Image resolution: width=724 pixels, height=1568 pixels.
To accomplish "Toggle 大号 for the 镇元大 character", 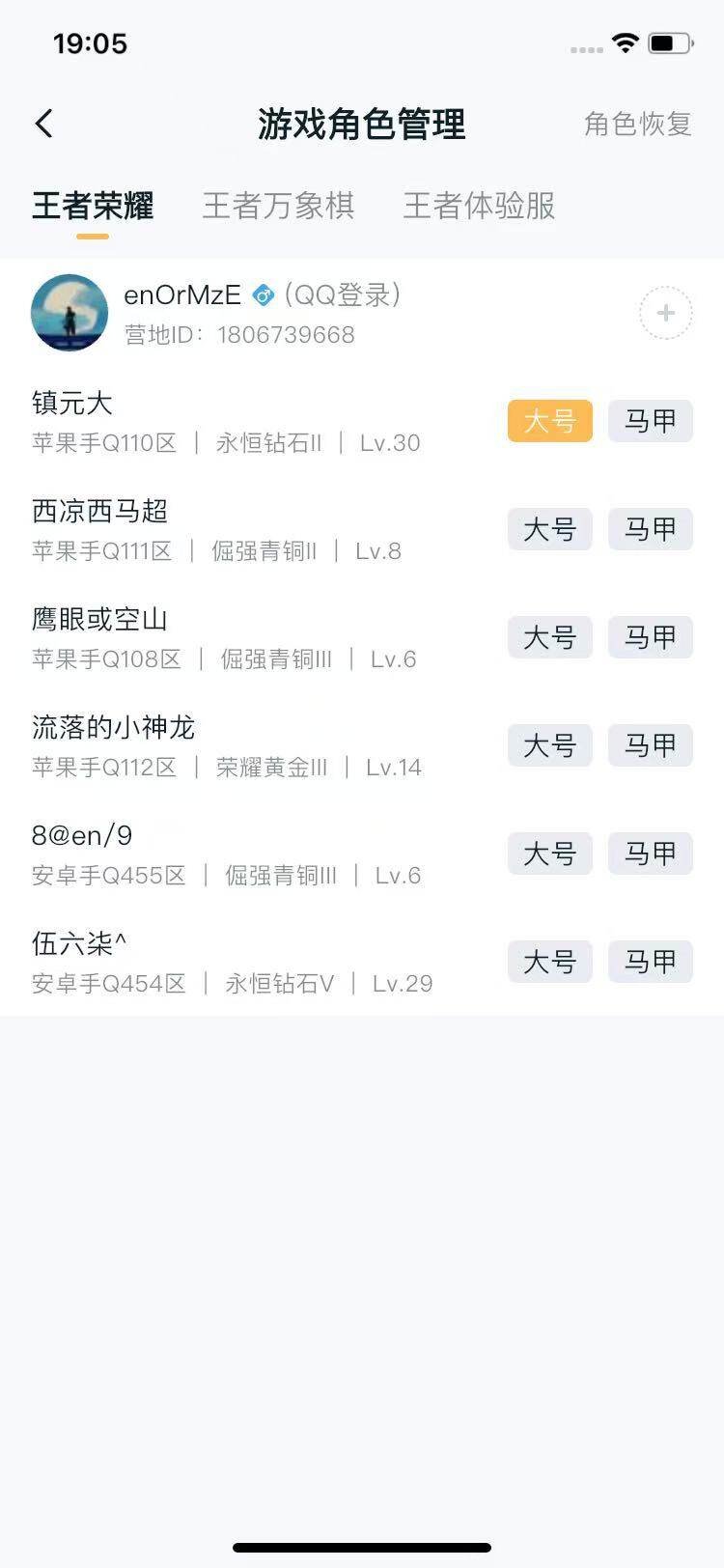I will (x=549, y=422).
